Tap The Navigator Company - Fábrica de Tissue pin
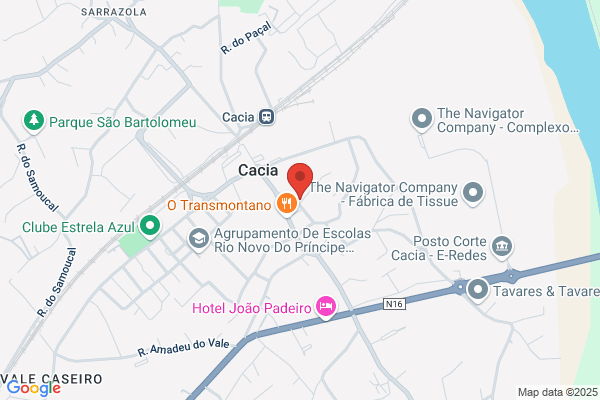 (473, 193)
